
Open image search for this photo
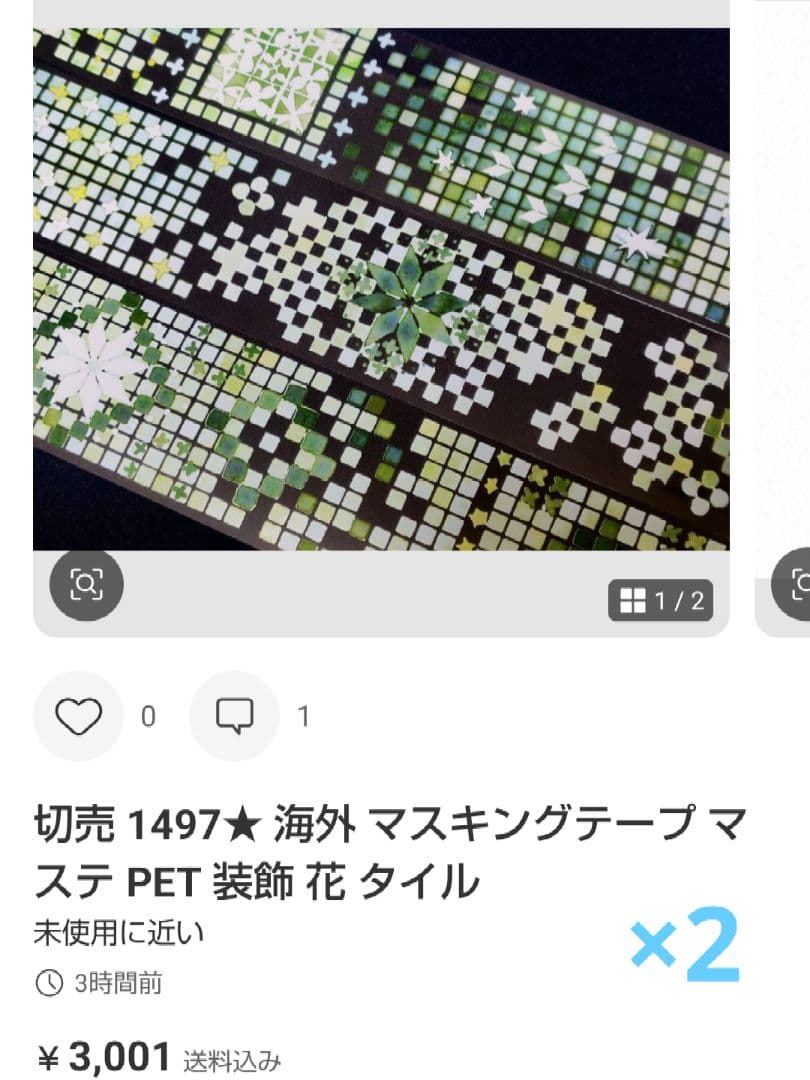(x=86, y=583)
